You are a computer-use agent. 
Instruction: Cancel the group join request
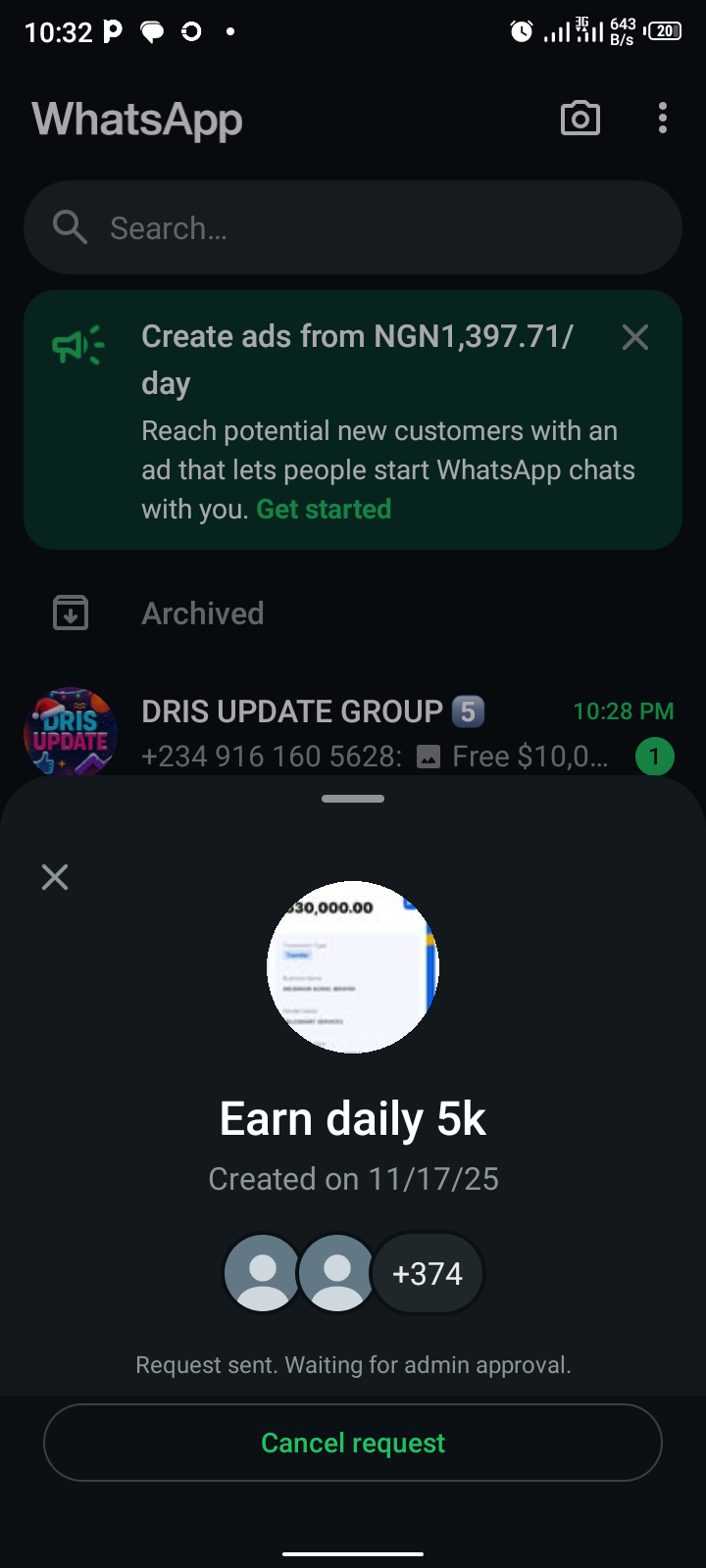pos(353,1443)
